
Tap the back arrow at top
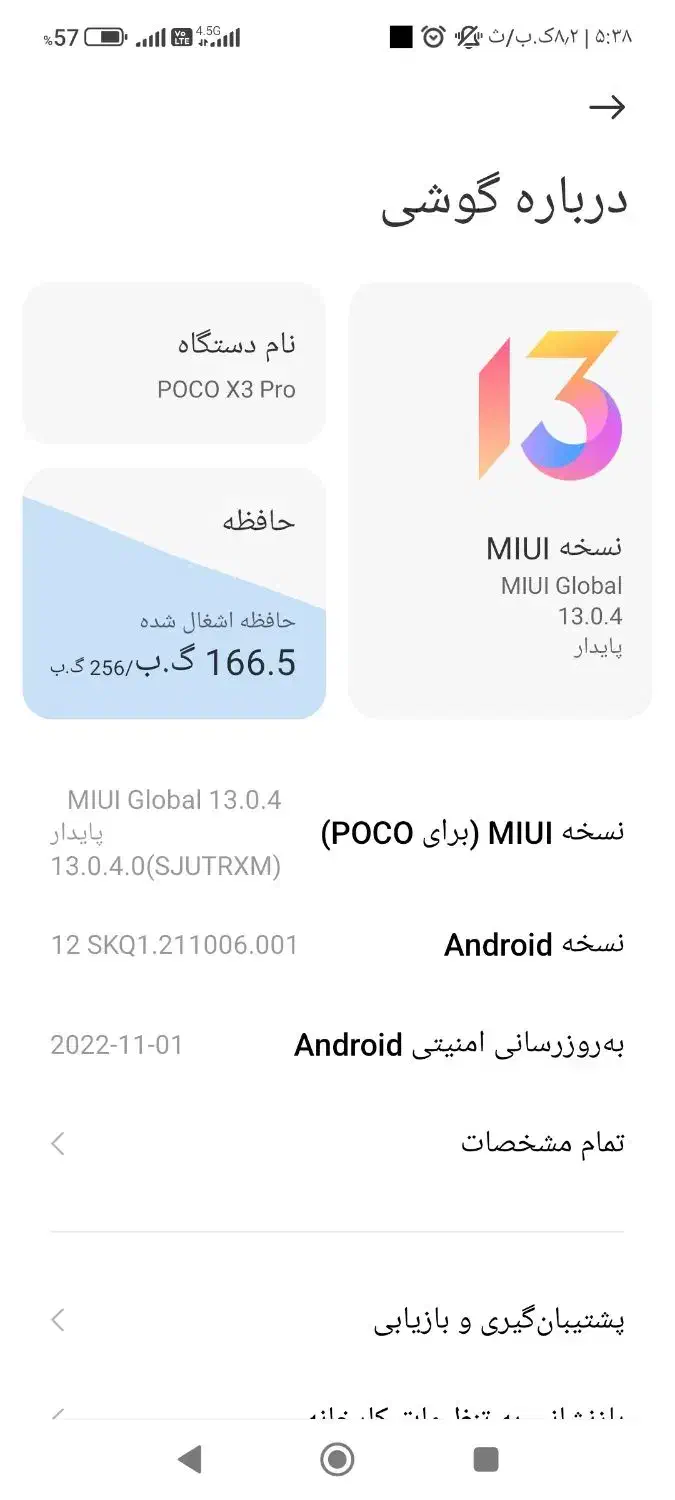coord(606,108)
